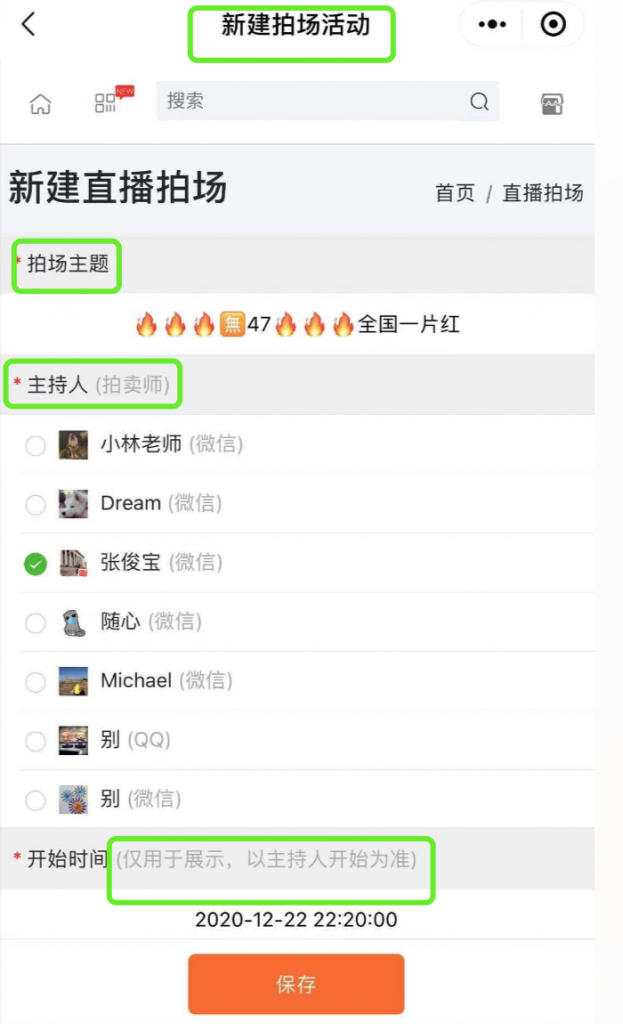Select 小林老师 as host
This screenshot has width=623, height=1024.
coord(36,446)
